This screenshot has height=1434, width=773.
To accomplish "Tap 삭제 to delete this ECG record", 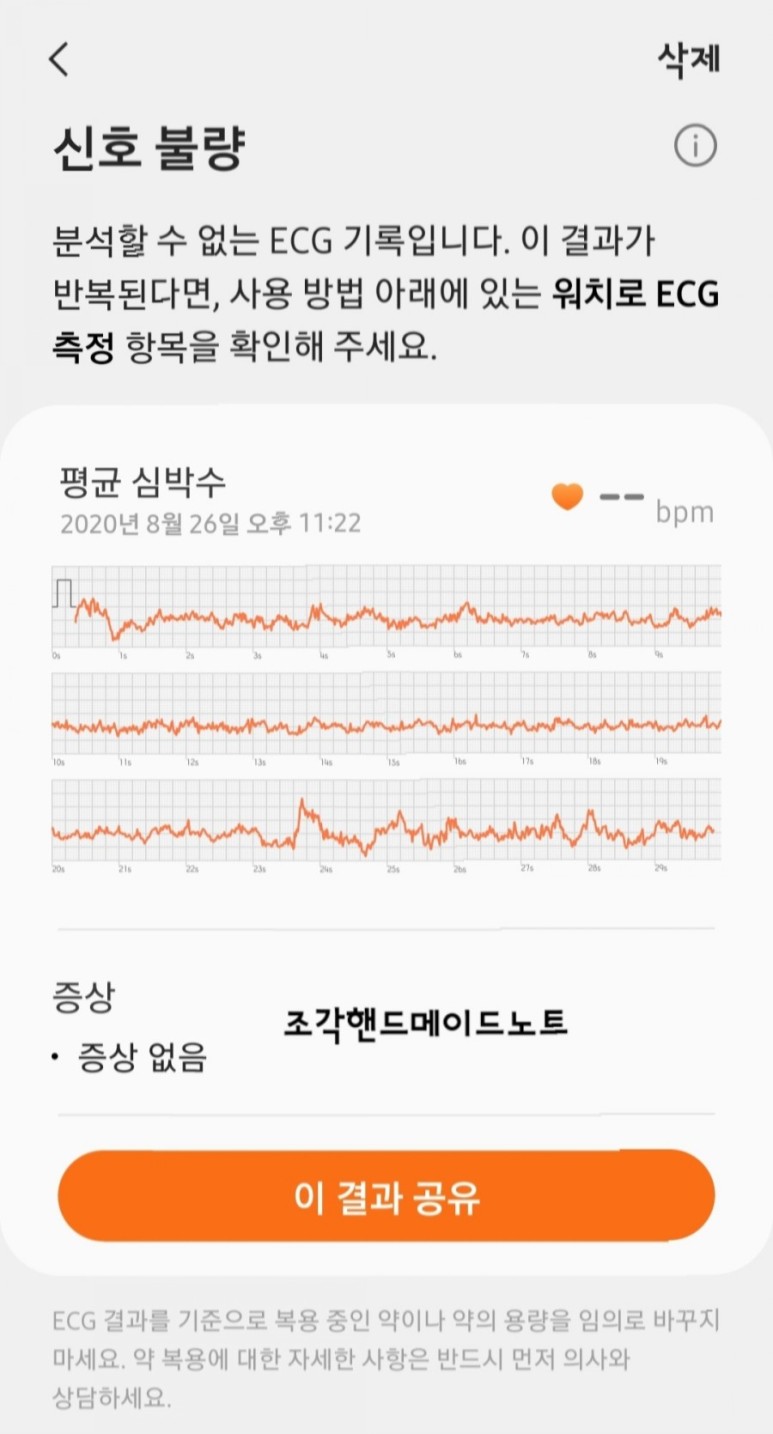I will coord(688,58).
